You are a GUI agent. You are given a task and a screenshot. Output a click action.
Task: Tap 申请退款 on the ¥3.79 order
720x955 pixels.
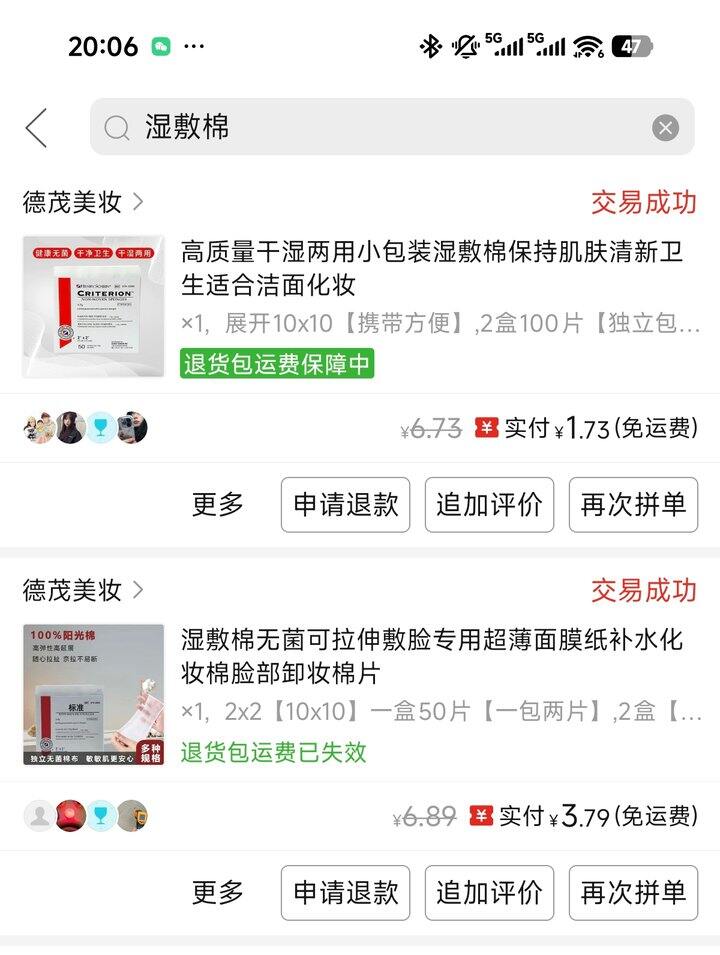(x=345, y=892)
